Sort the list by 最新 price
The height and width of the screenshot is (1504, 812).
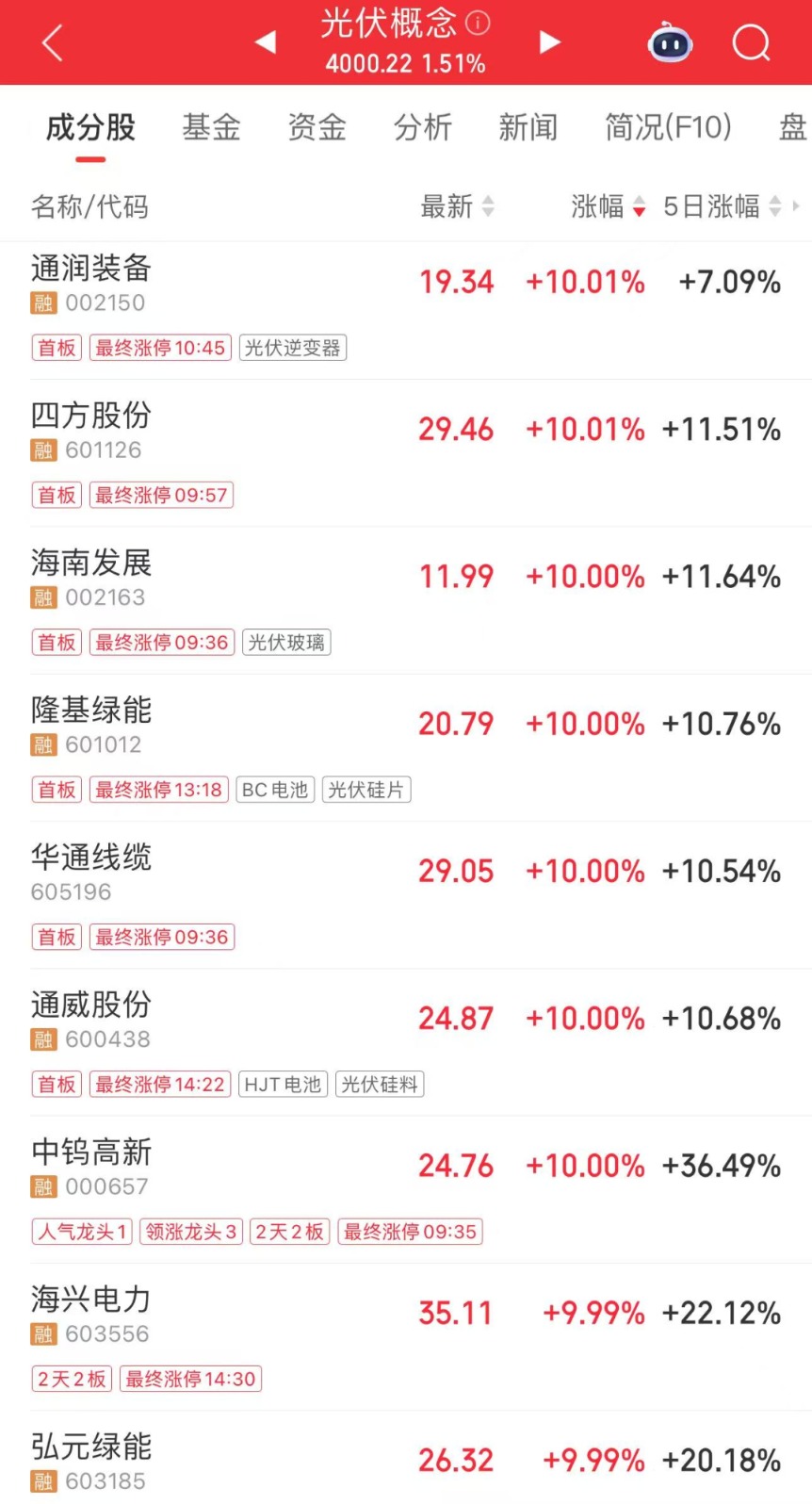pos(457,206)
